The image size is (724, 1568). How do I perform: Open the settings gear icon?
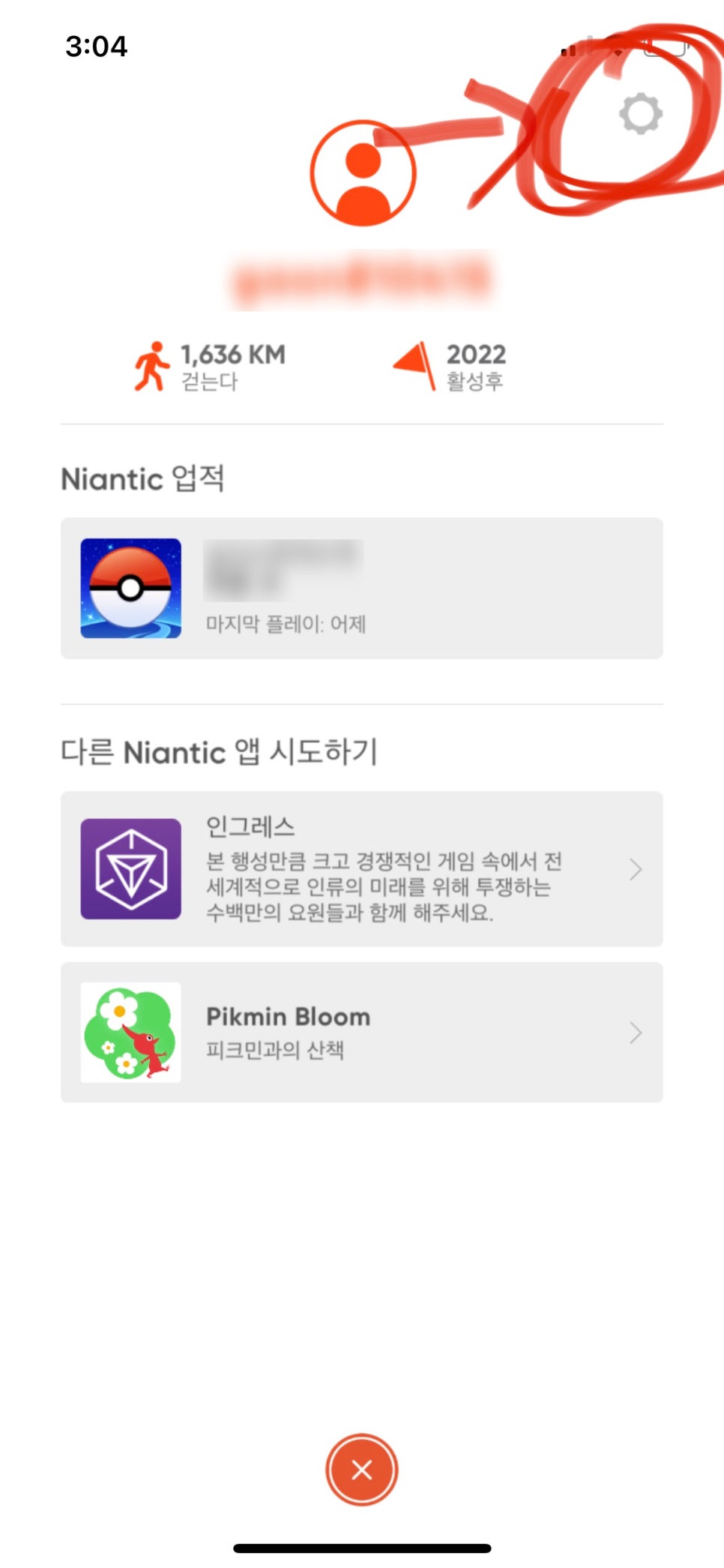click(640, 114)
